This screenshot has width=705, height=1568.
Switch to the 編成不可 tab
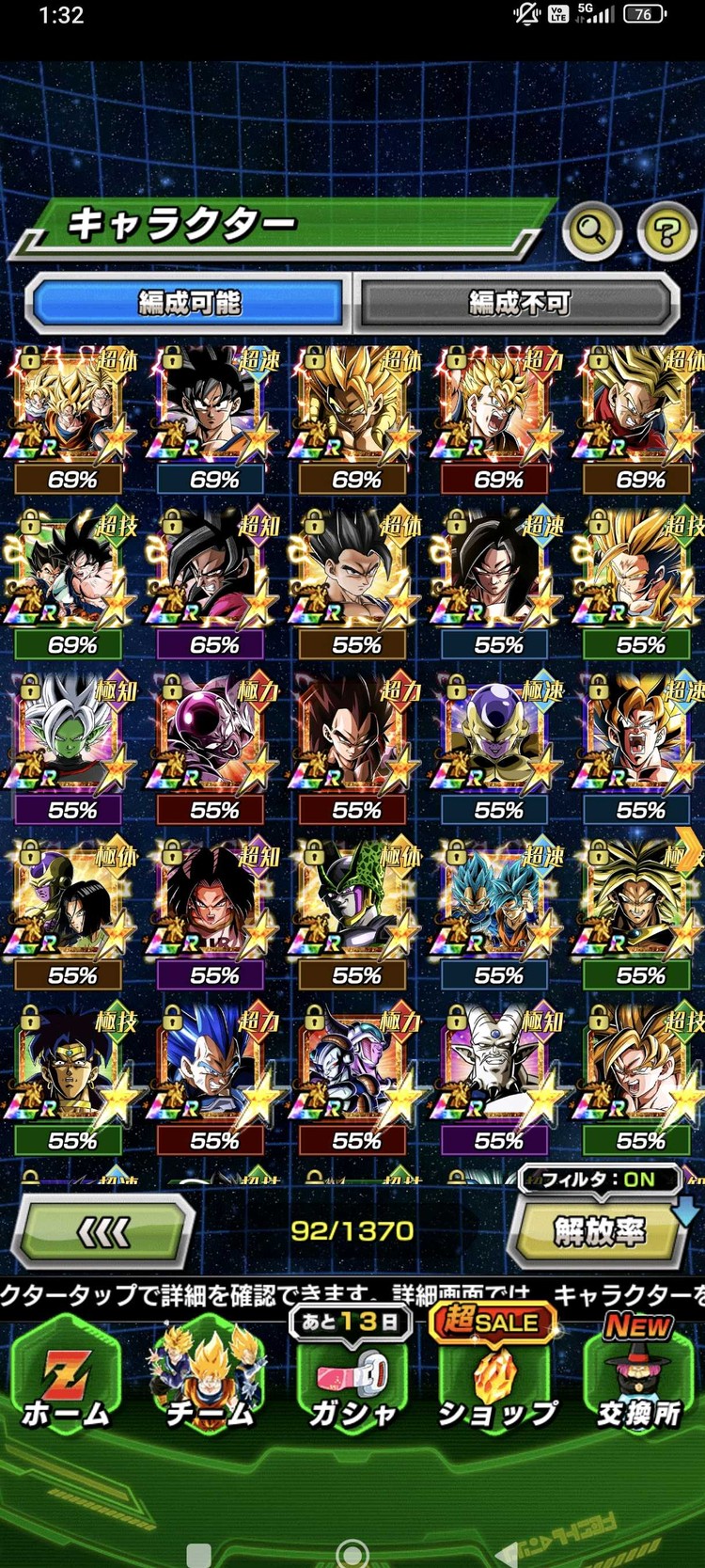click(519, 303)
